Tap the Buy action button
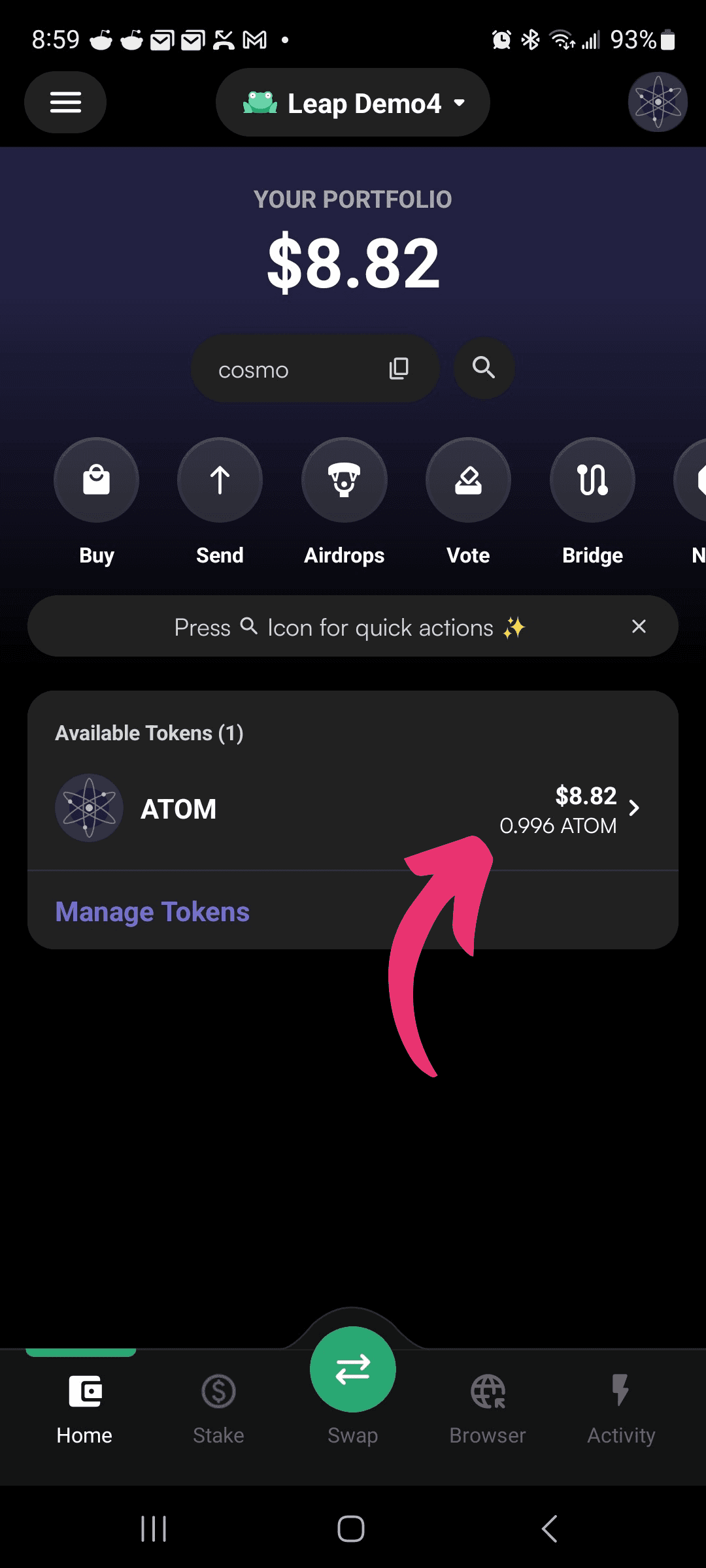This screenshot has width=706, height=1568. (96, 480)
